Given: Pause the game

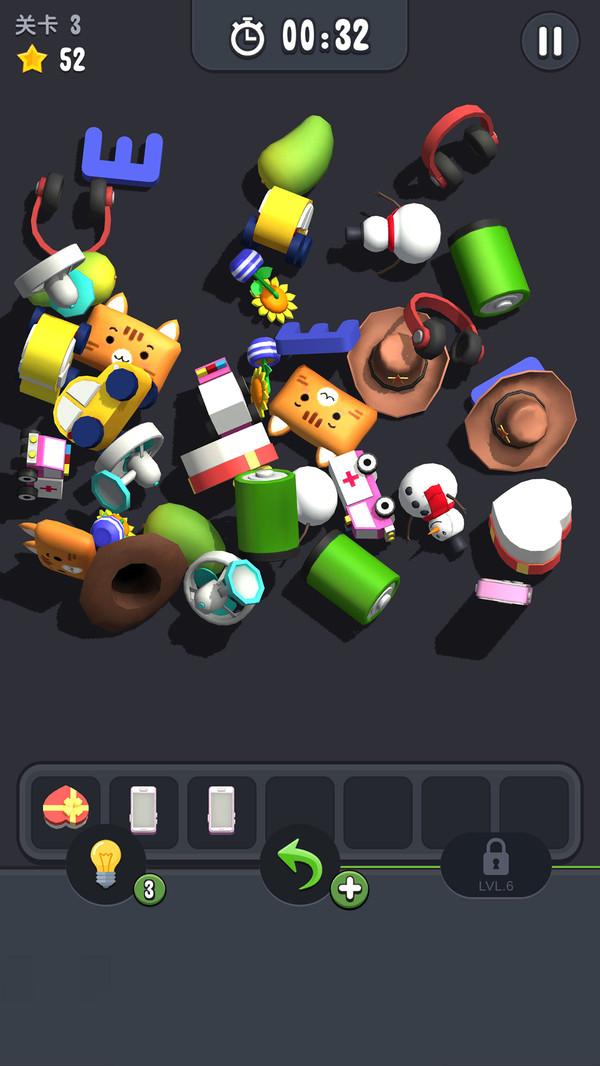Looking at the screenshot, I should 550,41.
